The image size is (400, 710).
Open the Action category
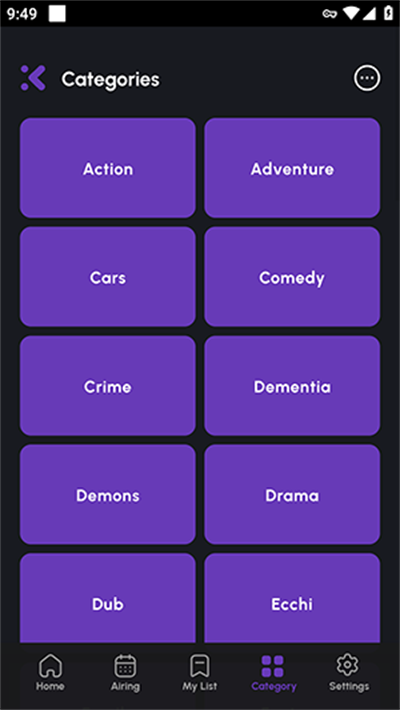coord(108,168)
